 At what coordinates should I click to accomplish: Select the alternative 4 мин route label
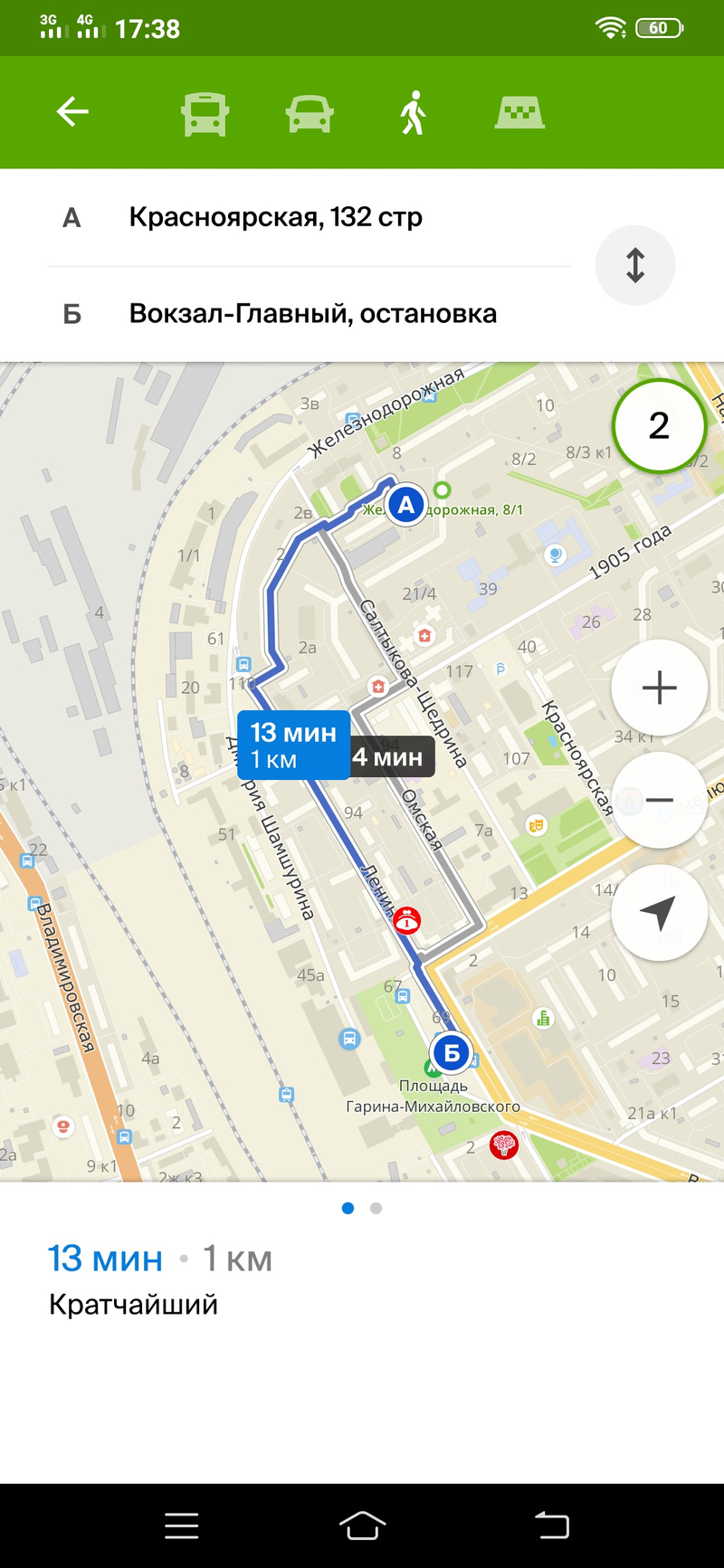click(x=391, y=757)
